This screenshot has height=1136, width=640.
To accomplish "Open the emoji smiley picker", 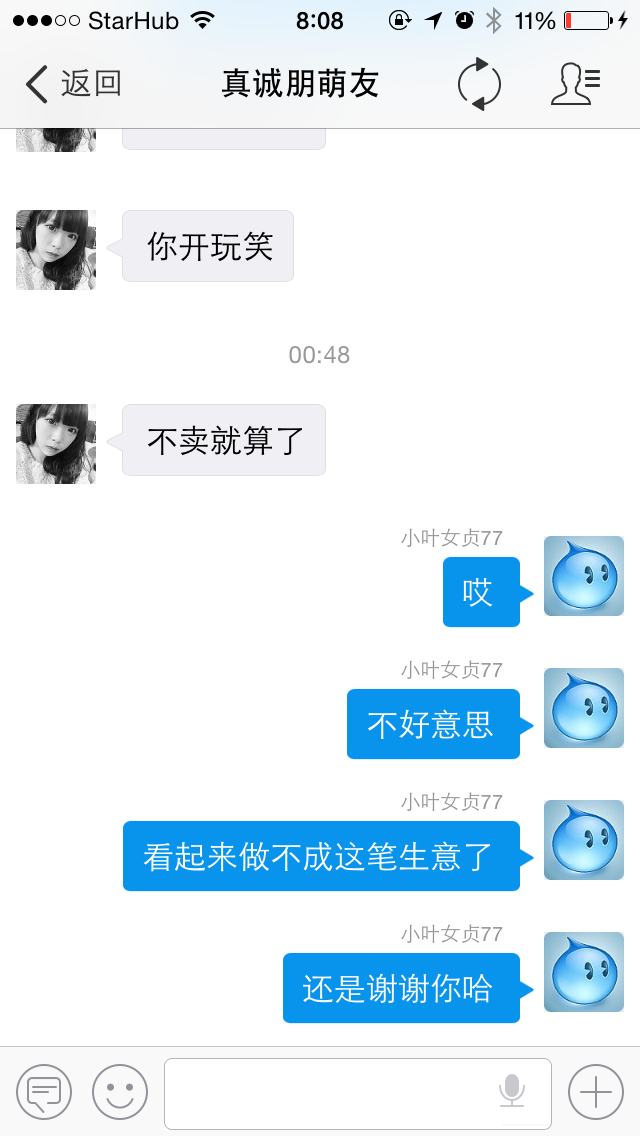I will tap(120, 1092).
